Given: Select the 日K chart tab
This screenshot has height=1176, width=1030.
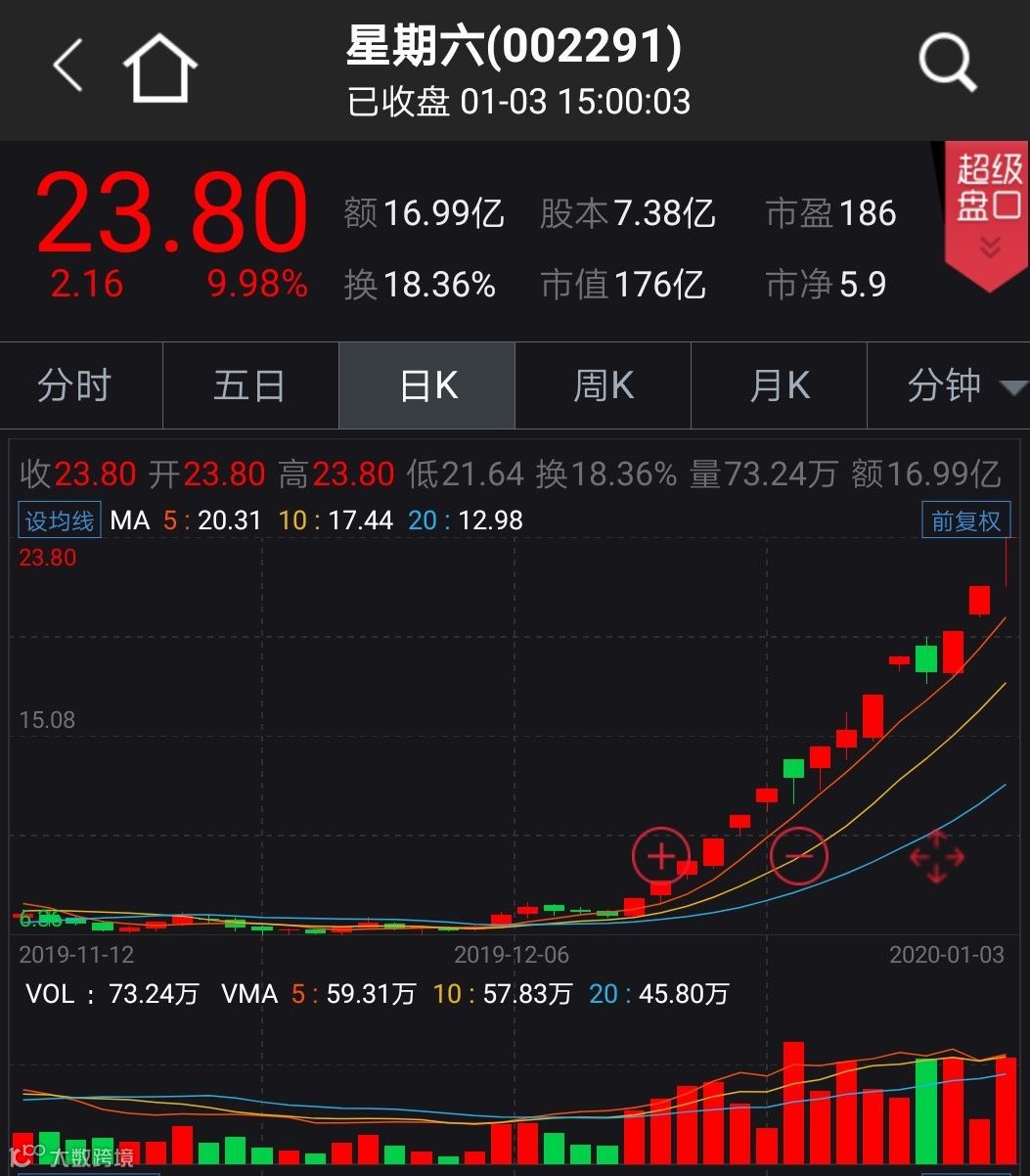Looking at the screenshot, I should [x=427, y=385].
